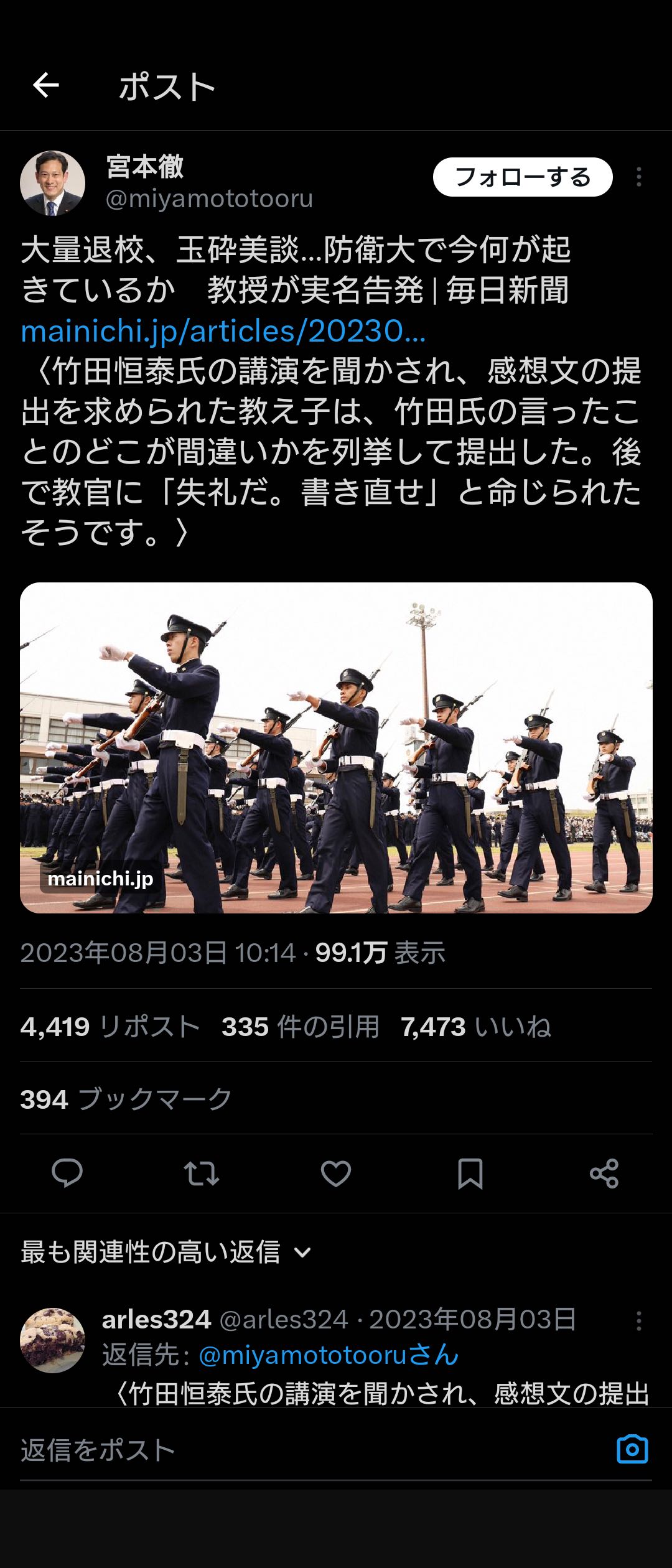Open the @miyamototooruさん mention link
This screenshot has width=672, height=1568.
pos(329,1355)
